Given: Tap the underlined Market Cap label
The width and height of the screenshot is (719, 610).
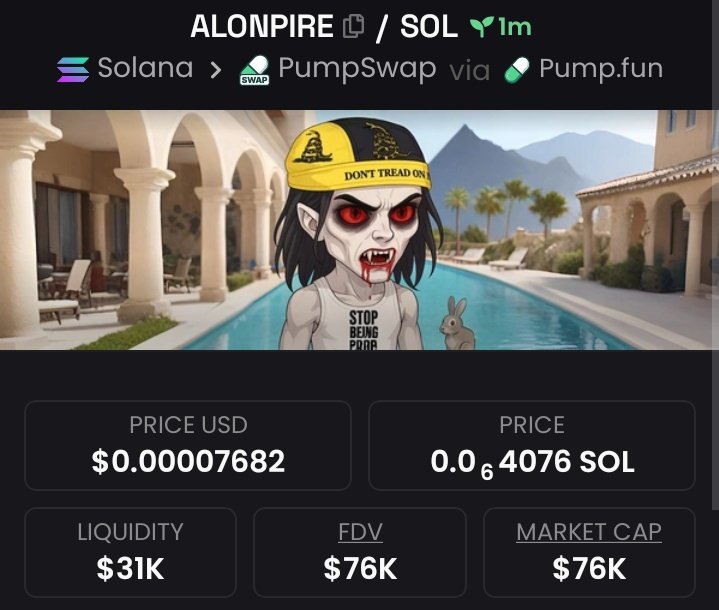Looking at the screenshot, I should 589,532.
